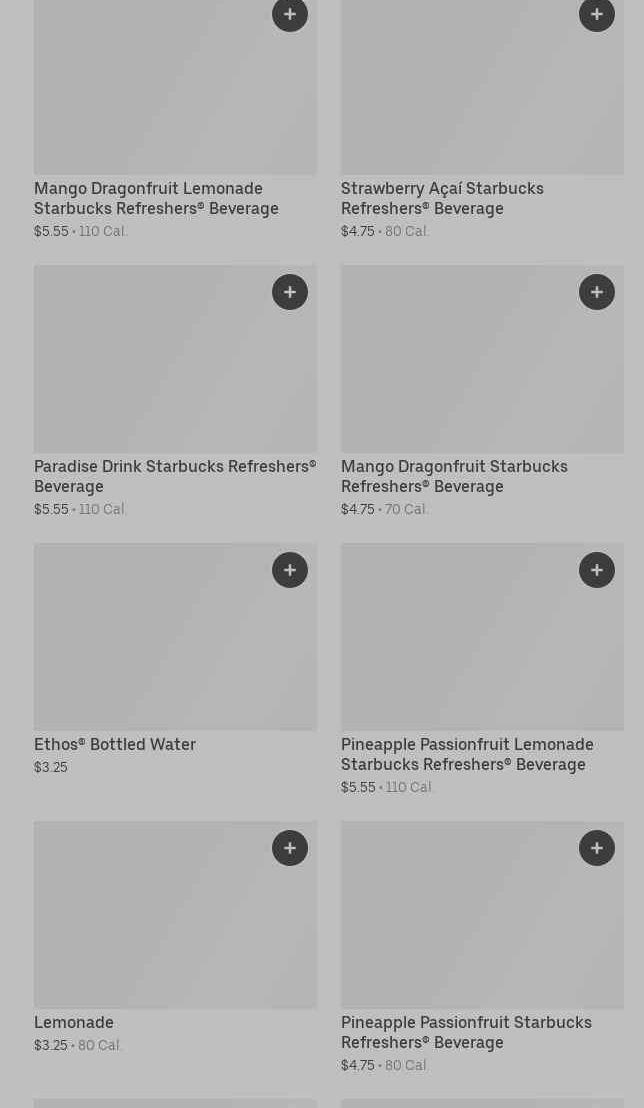Open Strawberry Açaí Starbucks Refreshers item

coord(442,198)
